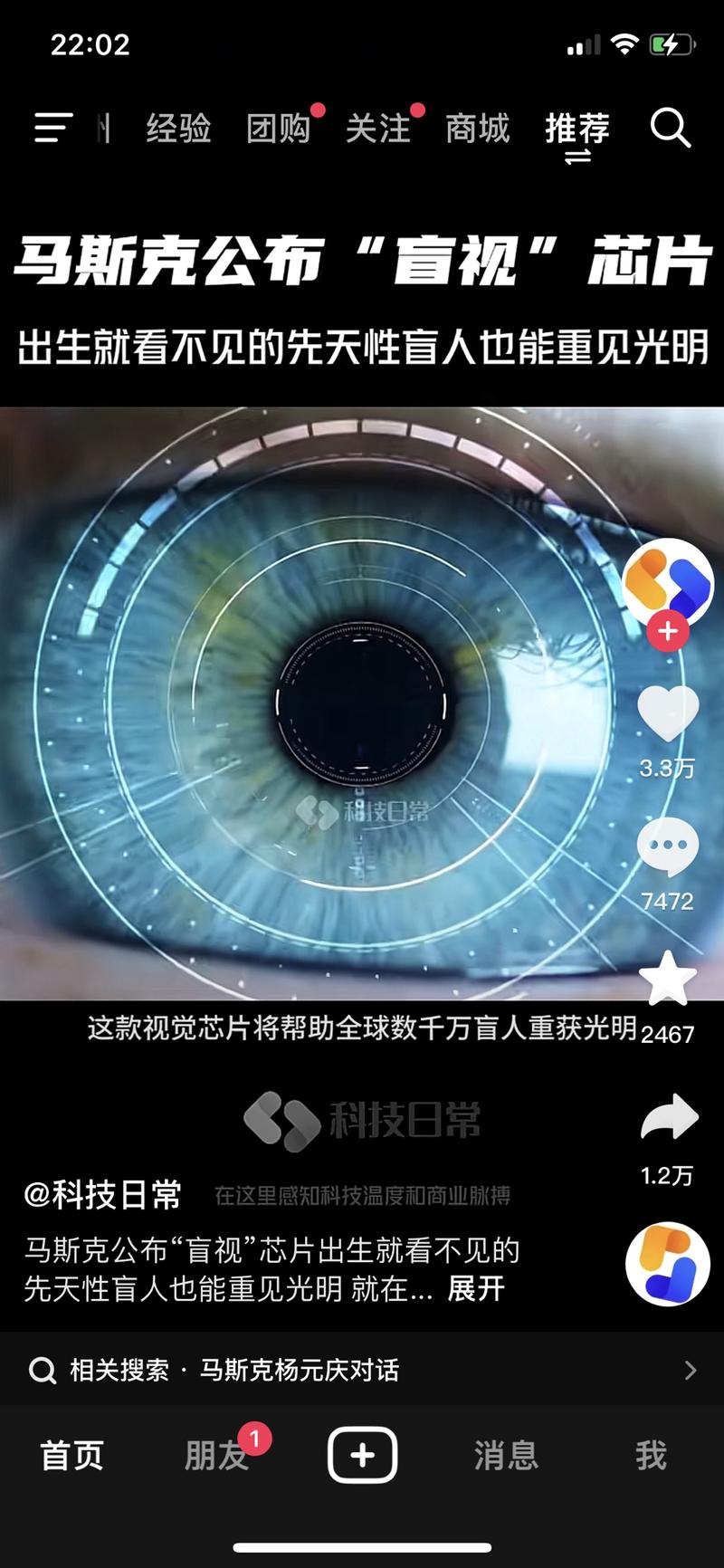Create a new post with plus button

(362, 1455)
